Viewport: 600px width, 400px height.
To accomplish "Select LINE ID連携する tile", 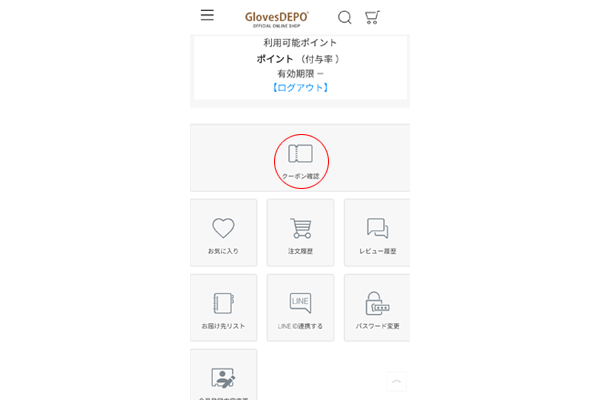I will [300, 308].
